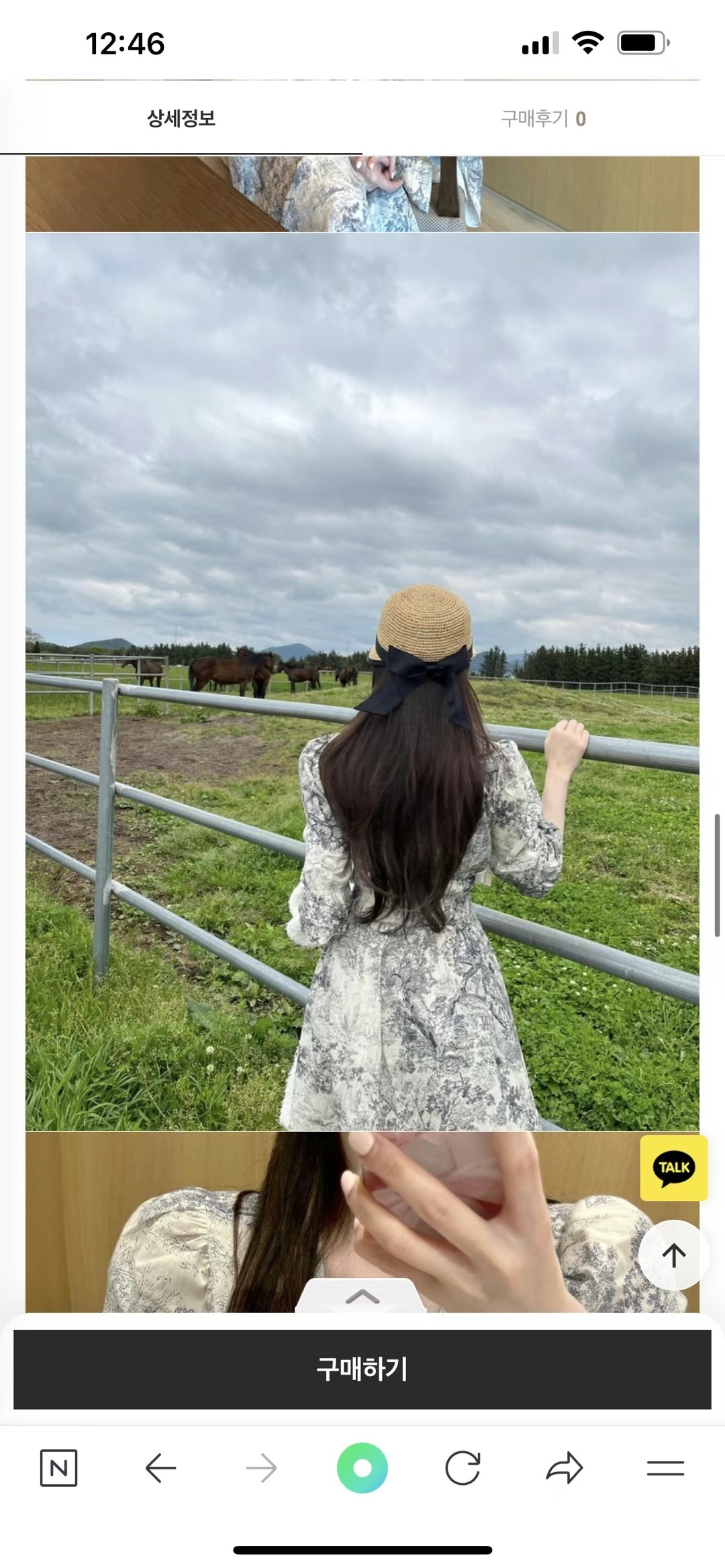Open the 구매후기 reviews tab
The width and height of the screenshot is (725, 1568).
click(543, 119)
